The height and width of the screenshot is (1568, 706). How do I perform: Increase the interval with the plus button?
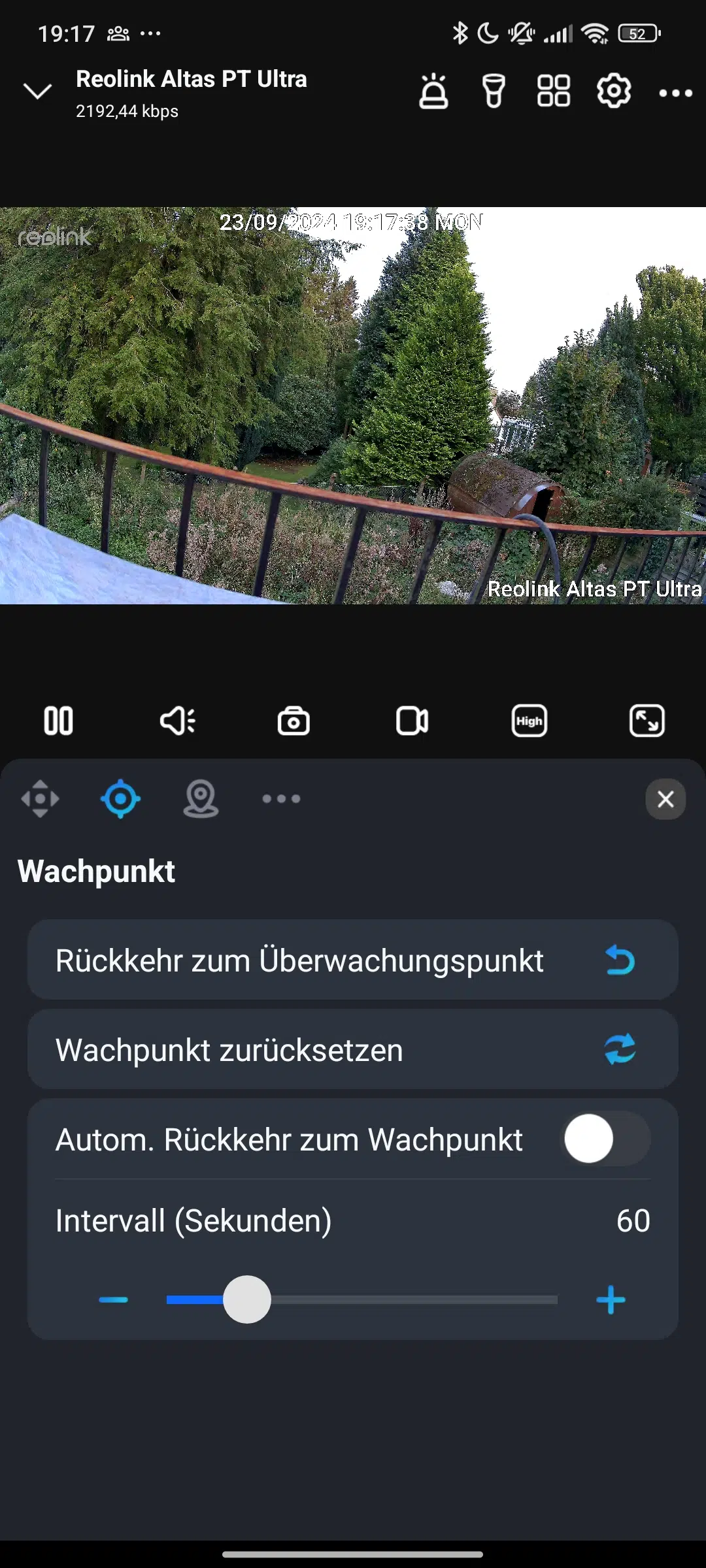pyautogui.click(x=611, y=1299)
